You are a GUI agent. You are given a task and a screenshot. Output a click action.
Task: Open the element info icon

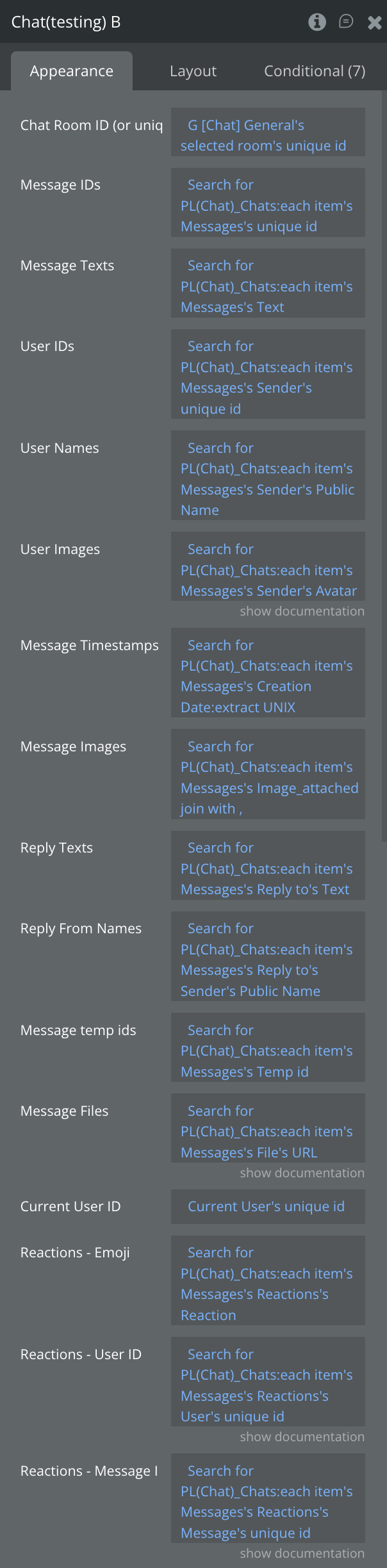[317, 22]
